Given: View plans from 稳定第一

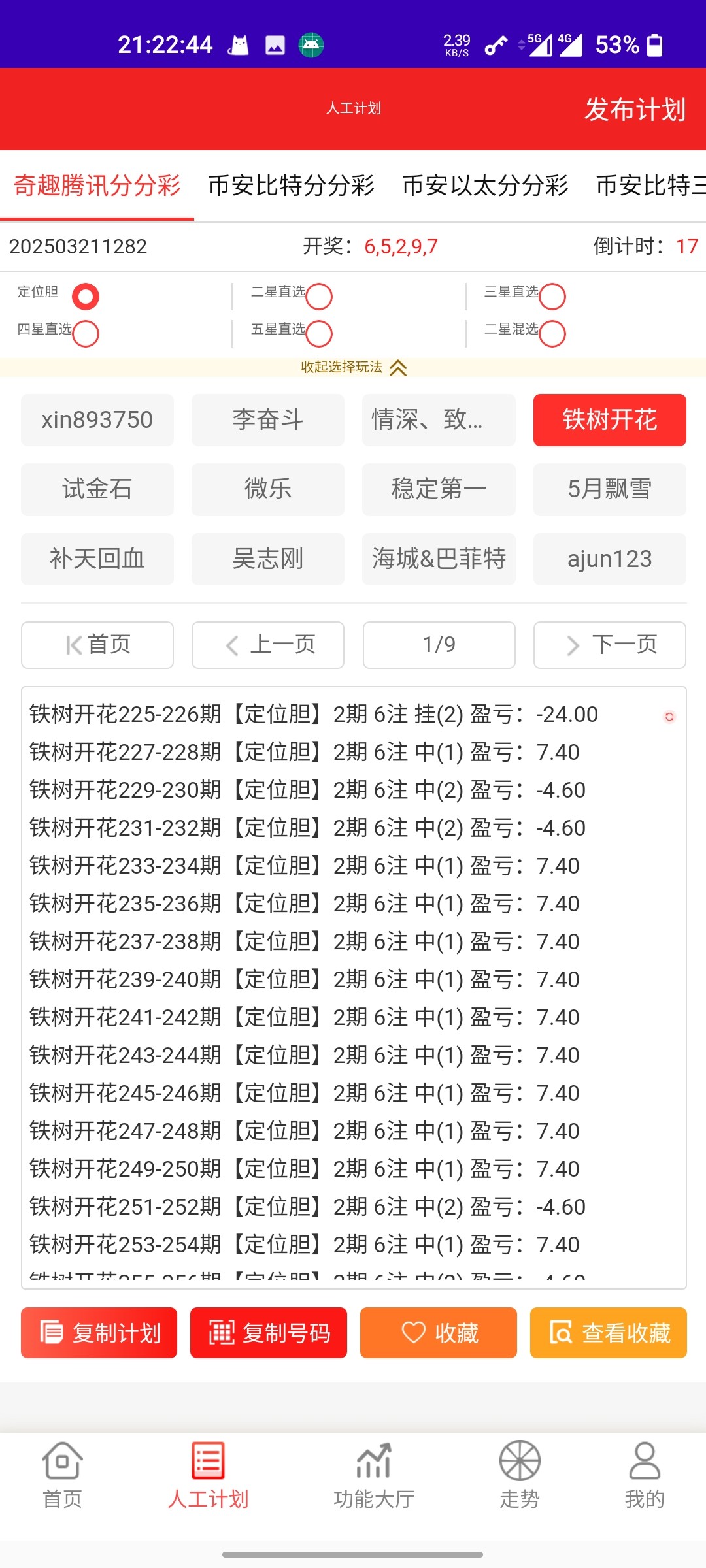Looking at the screenshot, I should 439,489.
